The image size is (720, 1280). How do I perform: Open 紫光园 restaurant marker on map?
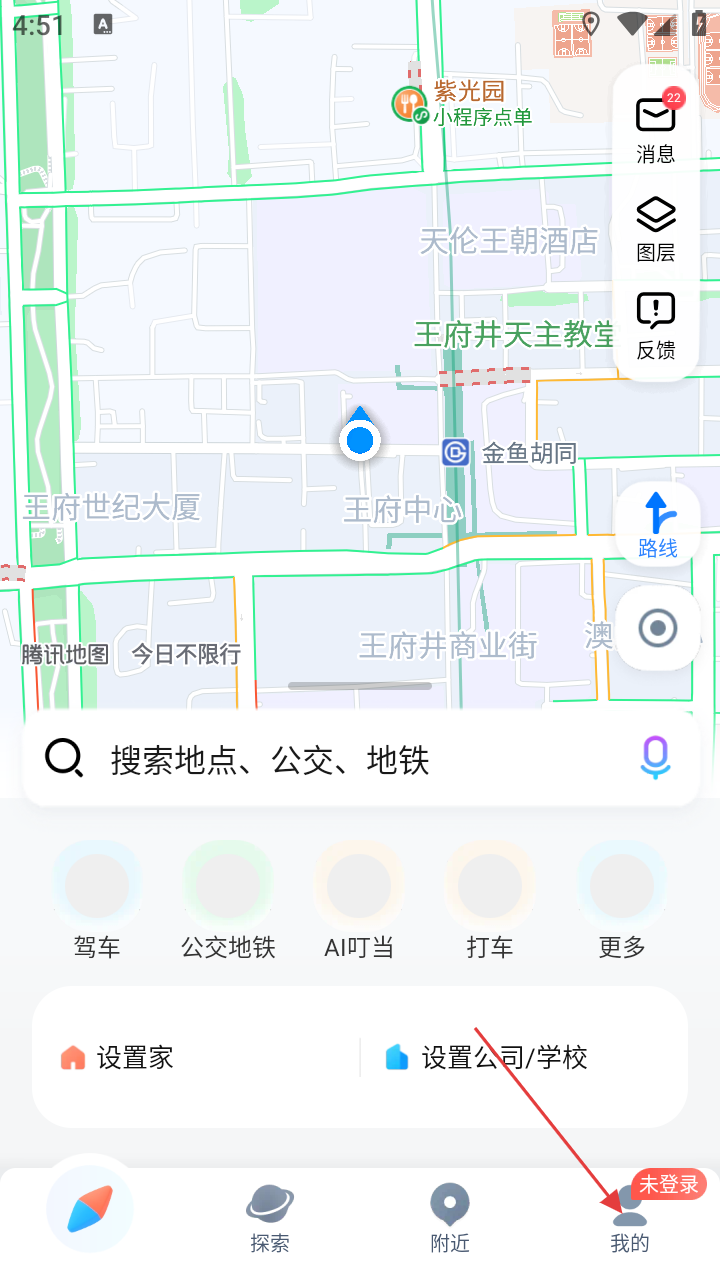click(408, 103)
